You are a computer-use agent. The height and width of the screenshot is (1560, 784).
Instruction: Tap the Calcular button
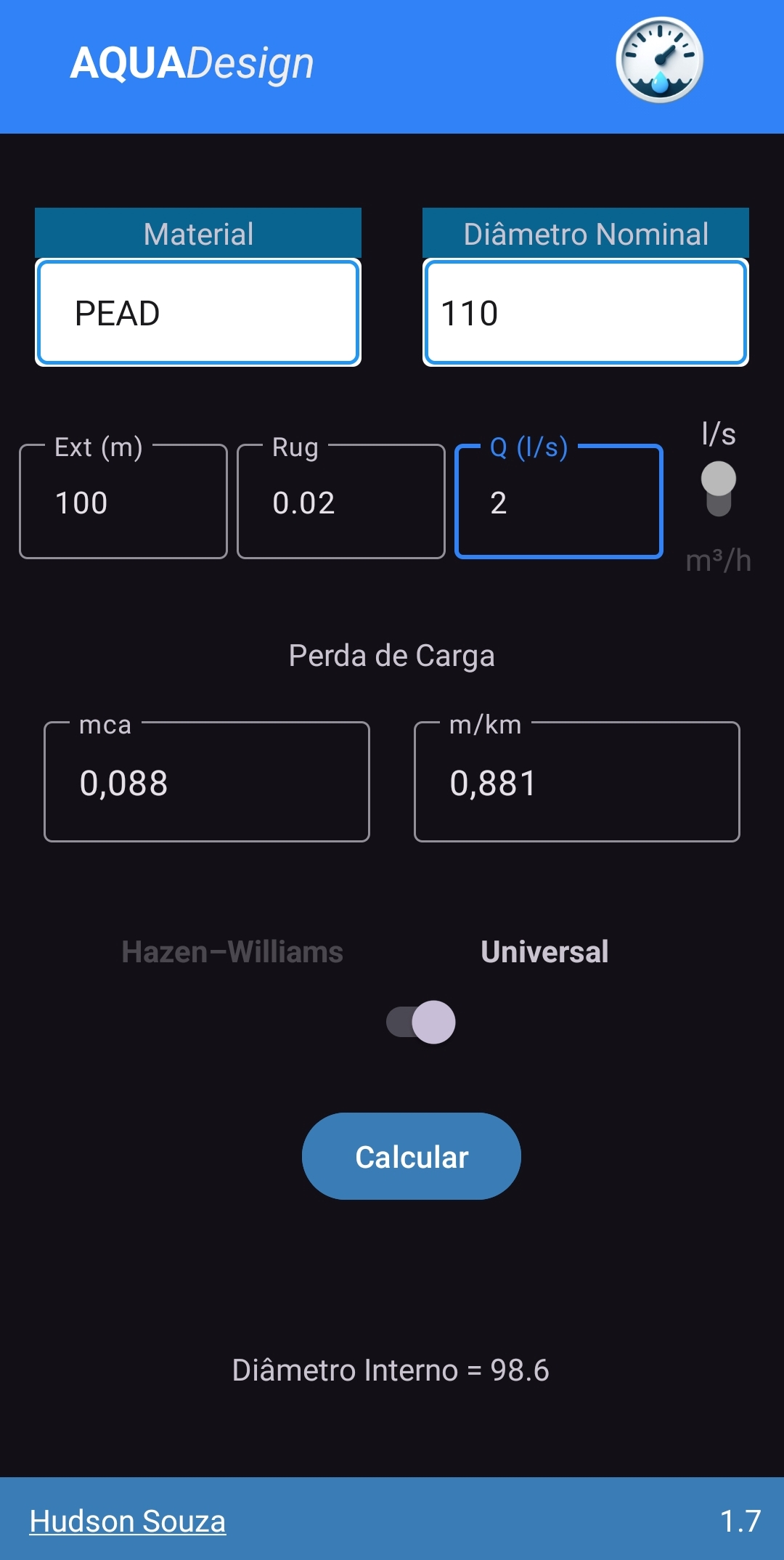click(412, 1156)
